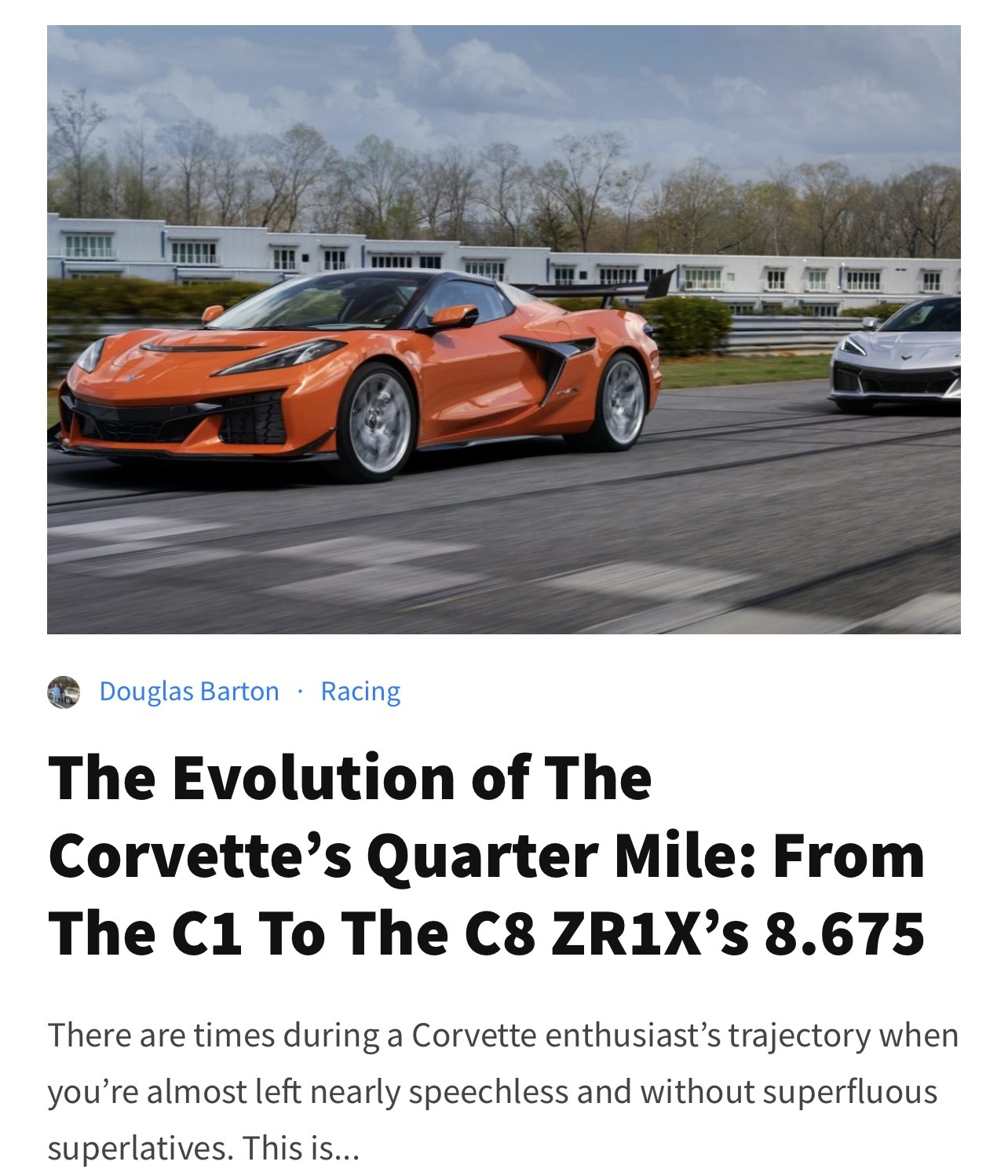This screenshot has height=1176, width=1008.
Task: Open the Racing category
Action: [360, 691]
